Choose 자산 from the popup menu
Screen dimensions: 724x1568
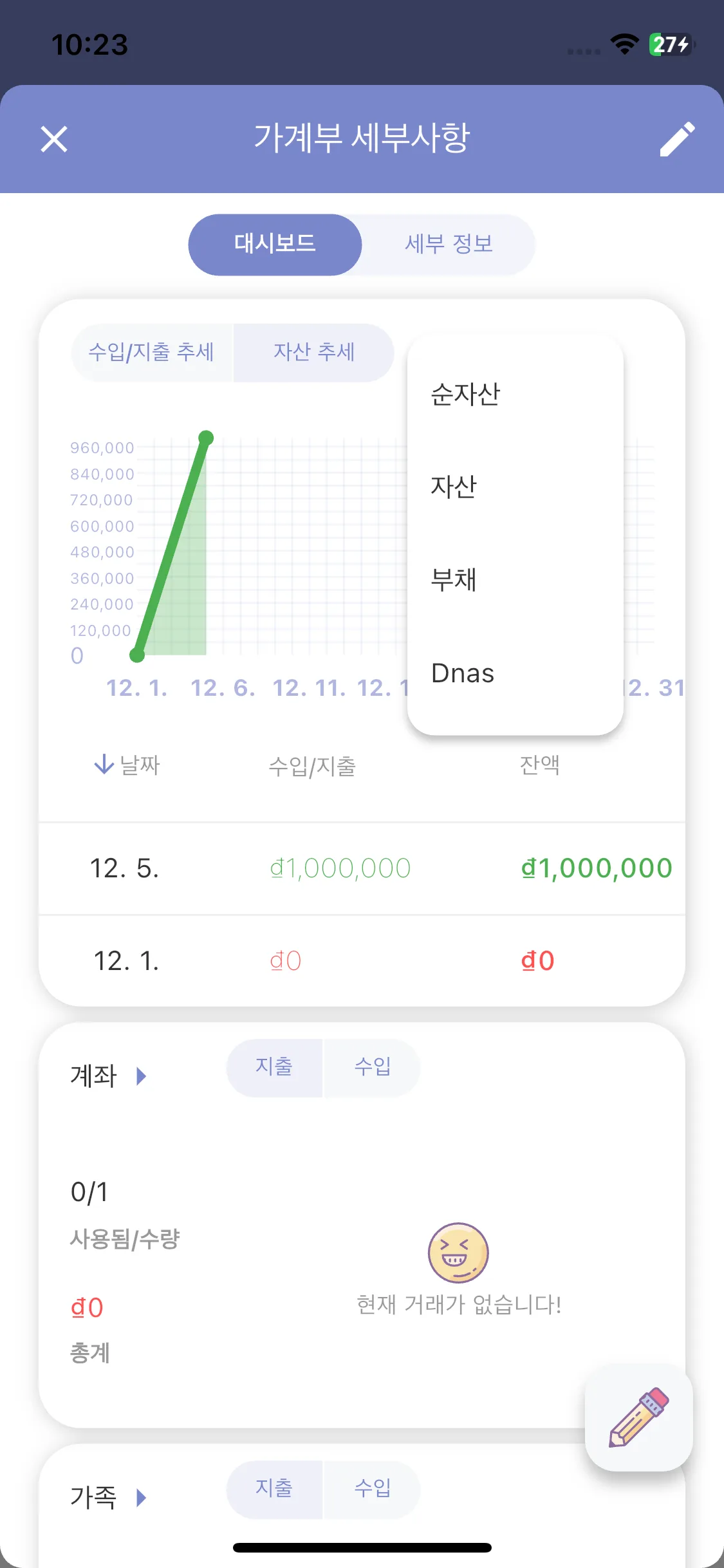pyautogui.click(x=454, y=487)
